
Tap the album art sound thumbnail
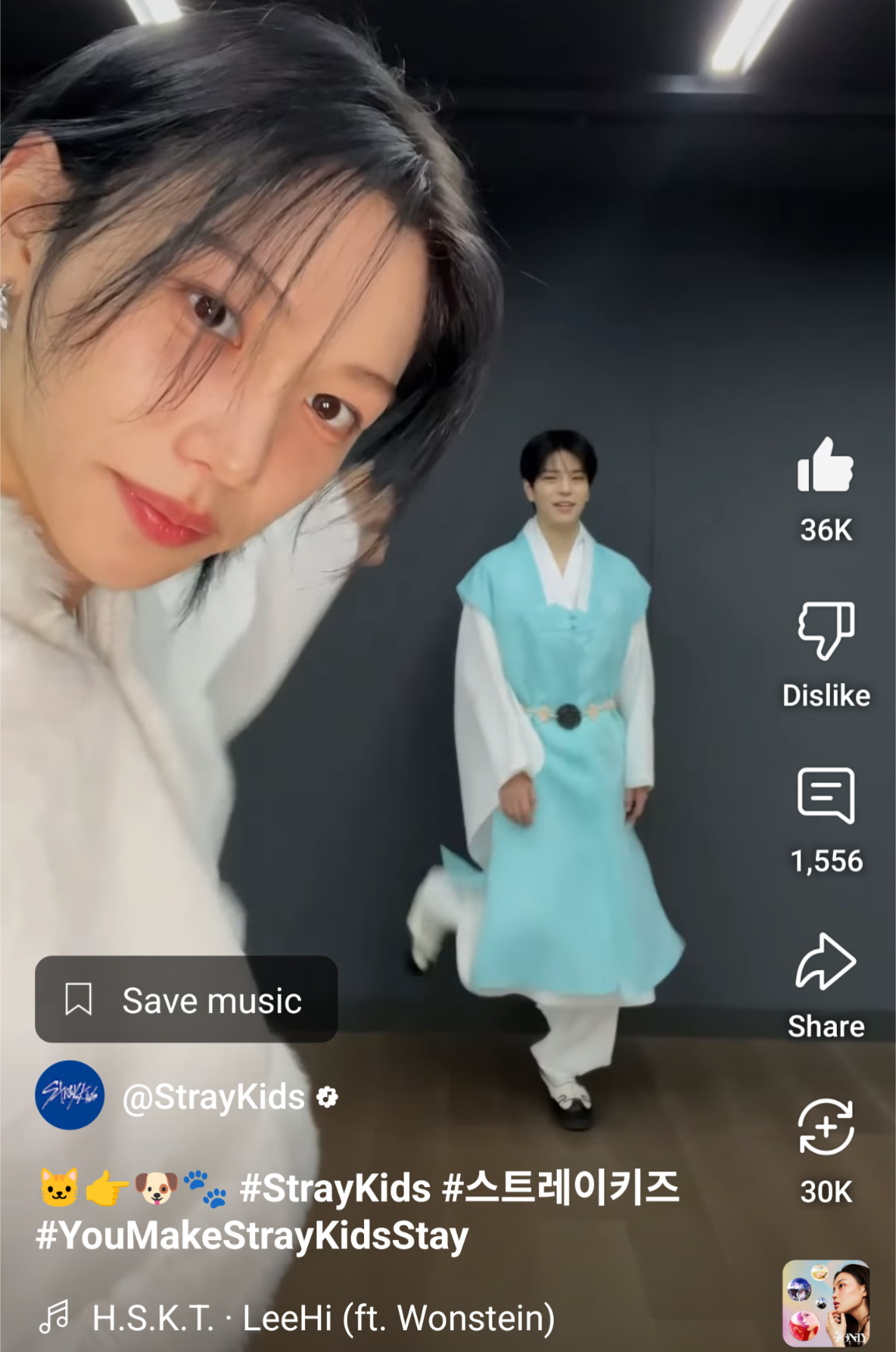(825, 1302)
